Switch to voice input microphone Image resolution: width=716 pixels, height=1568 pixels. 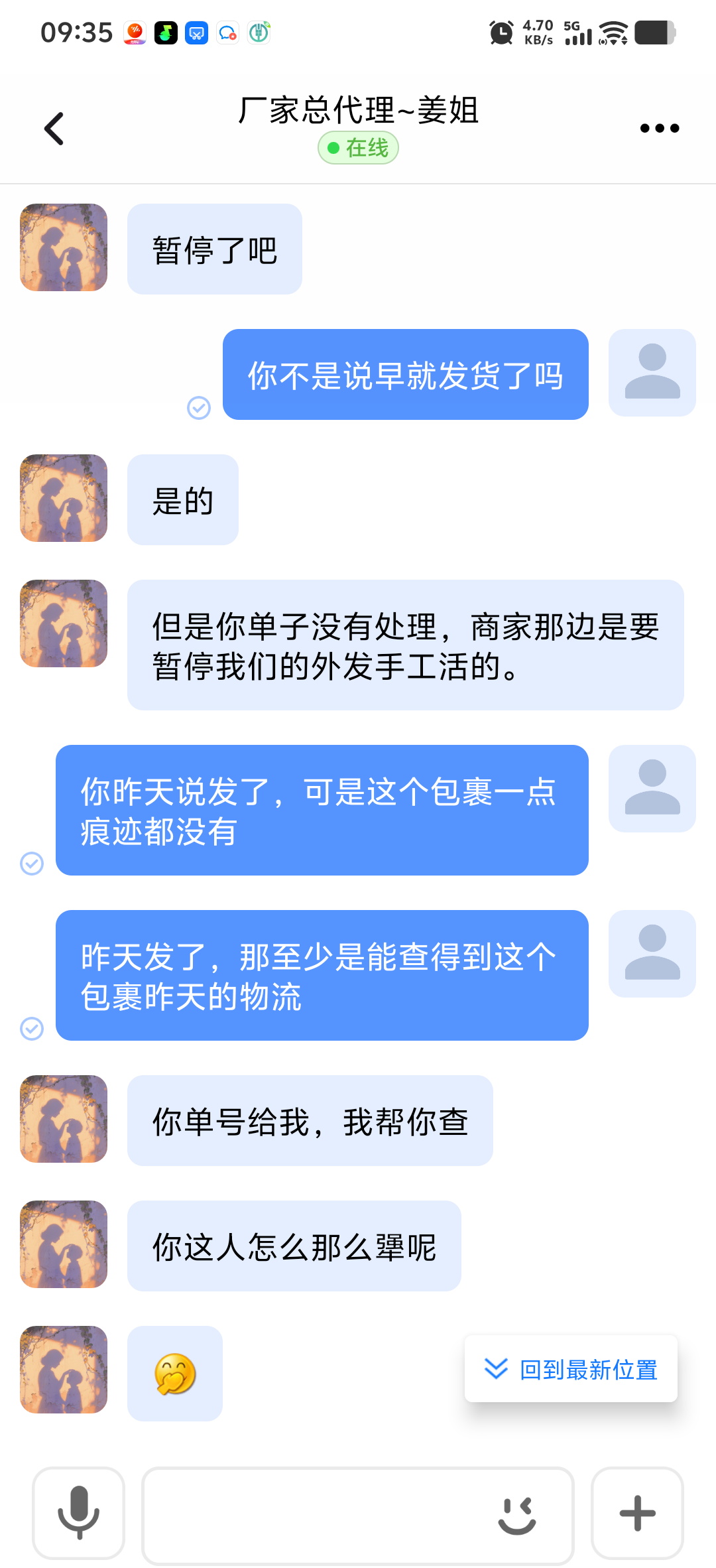79,1513
